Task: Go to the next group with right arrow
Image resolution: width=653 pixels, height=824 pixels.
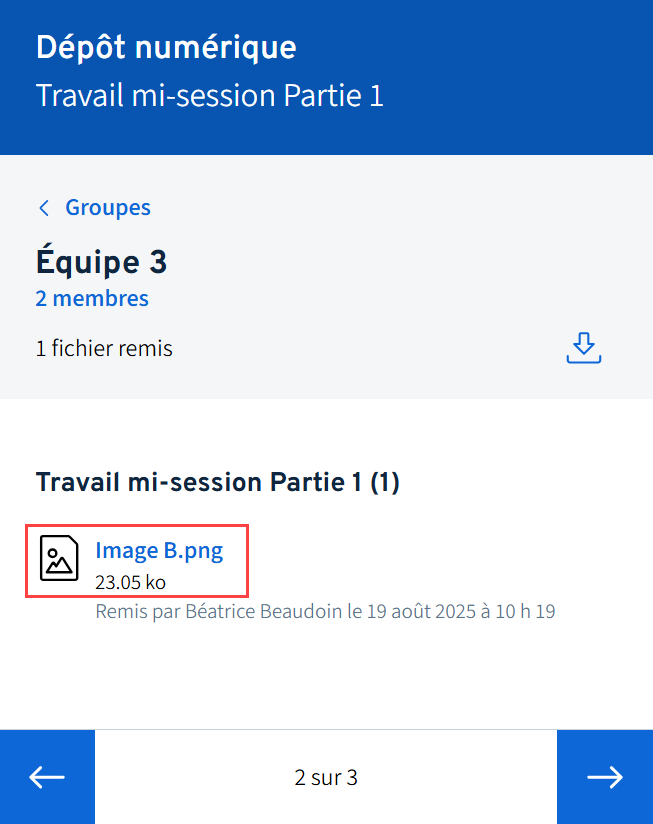Action: (x=604, y=777)
